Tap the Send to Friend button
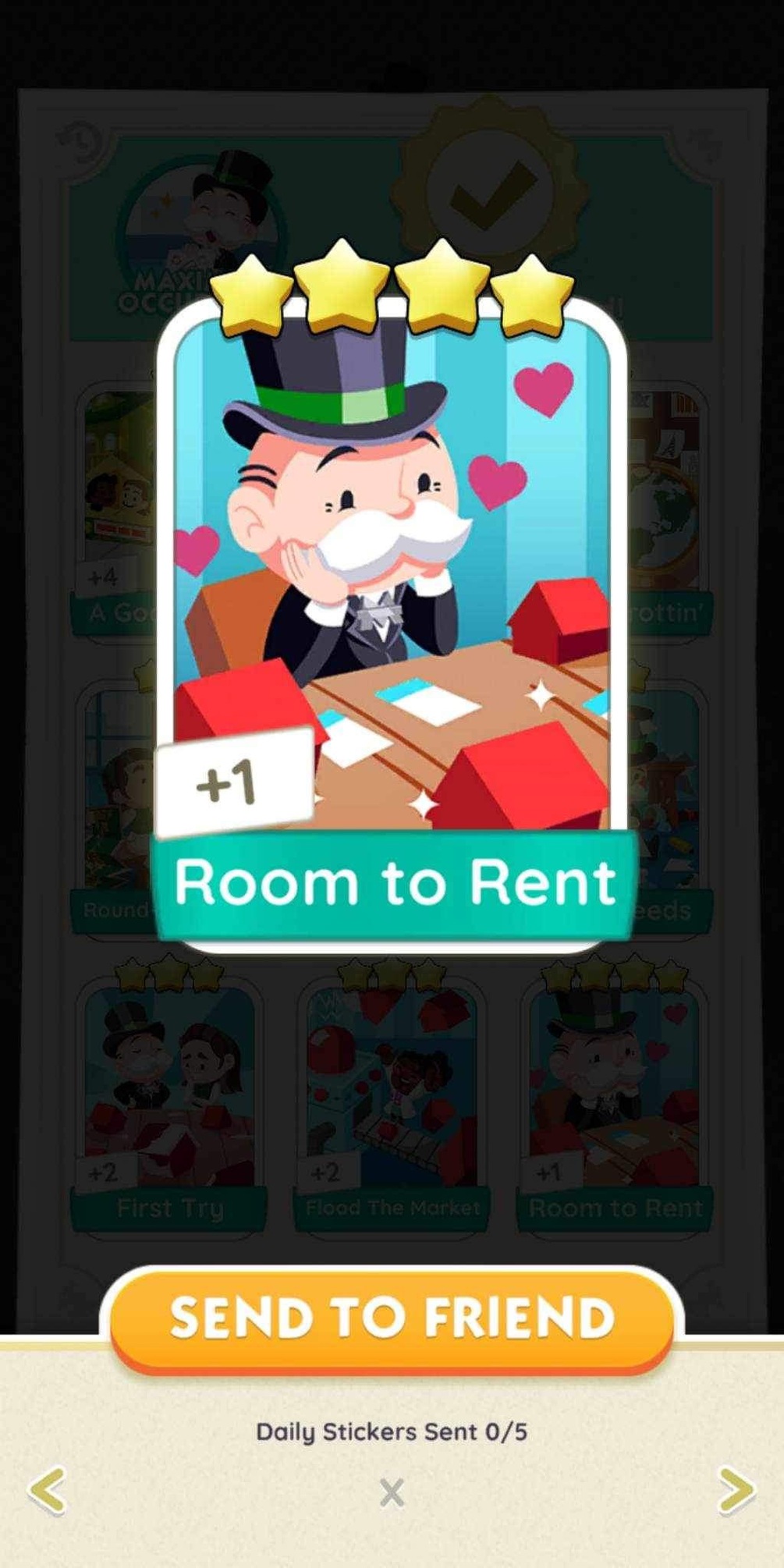 (x=391, y=1318)
